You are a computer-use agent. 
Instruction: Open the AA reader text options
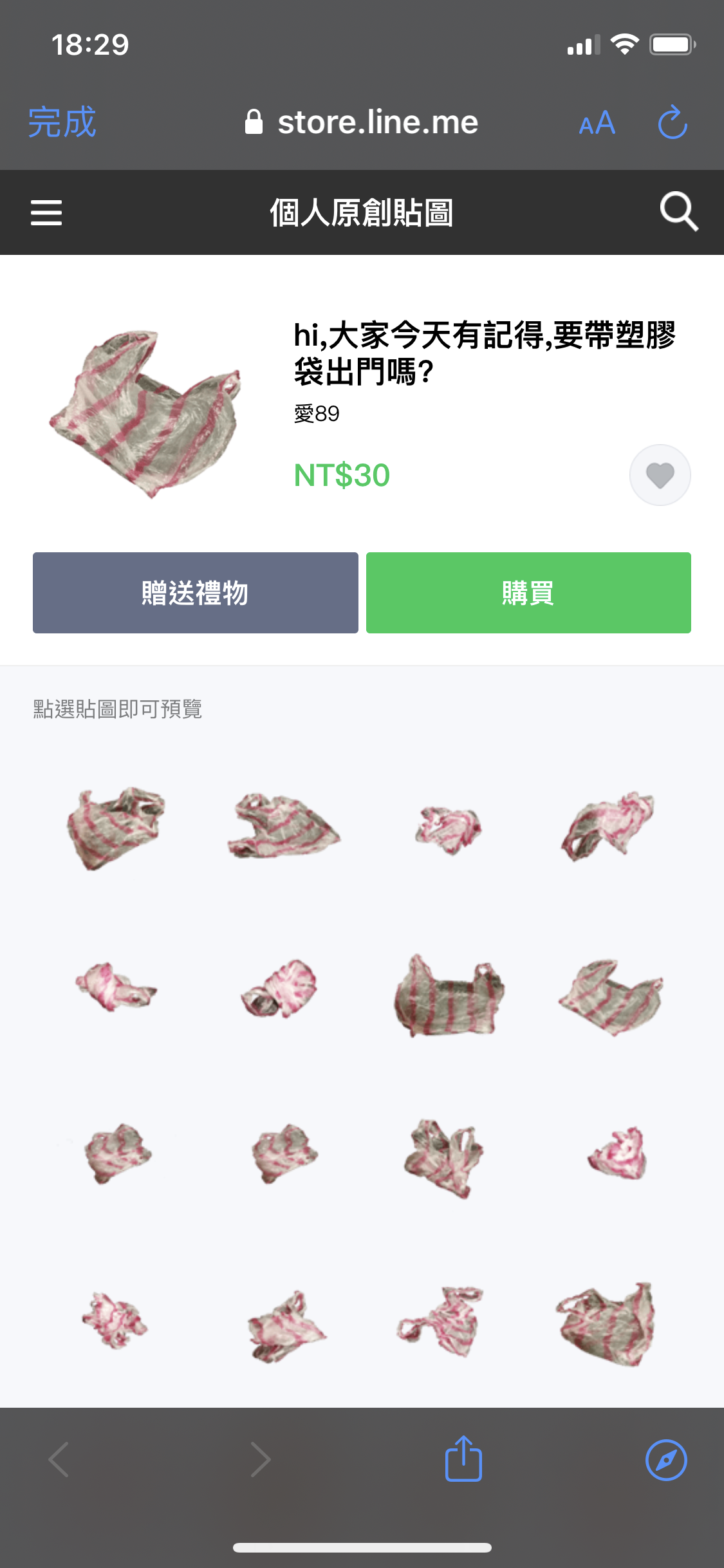pyautogui.click(x=597, y=123)
